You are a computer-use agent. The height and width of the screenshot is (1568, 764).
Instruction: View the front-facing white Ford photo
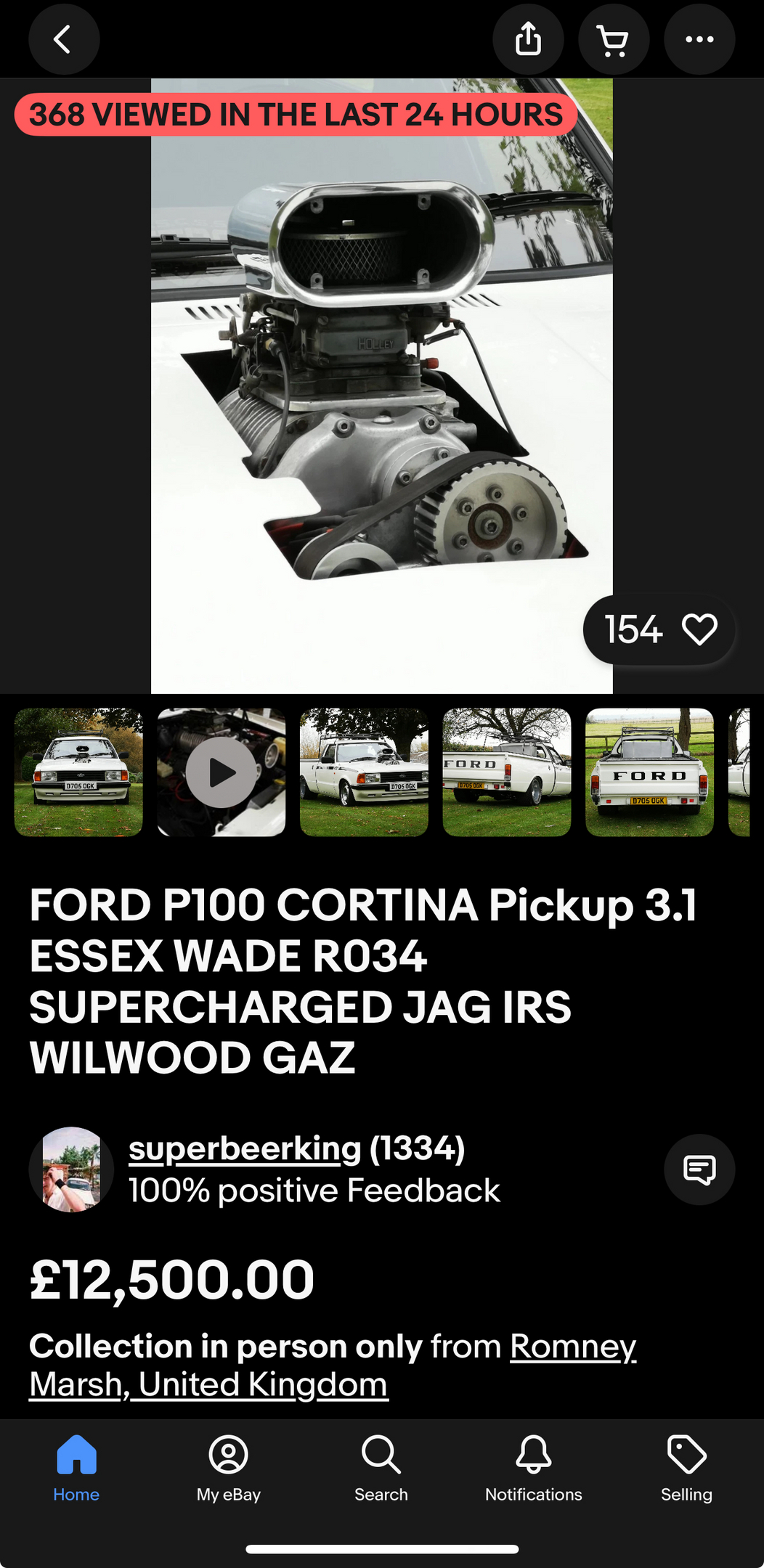click(x=78, y=772)
